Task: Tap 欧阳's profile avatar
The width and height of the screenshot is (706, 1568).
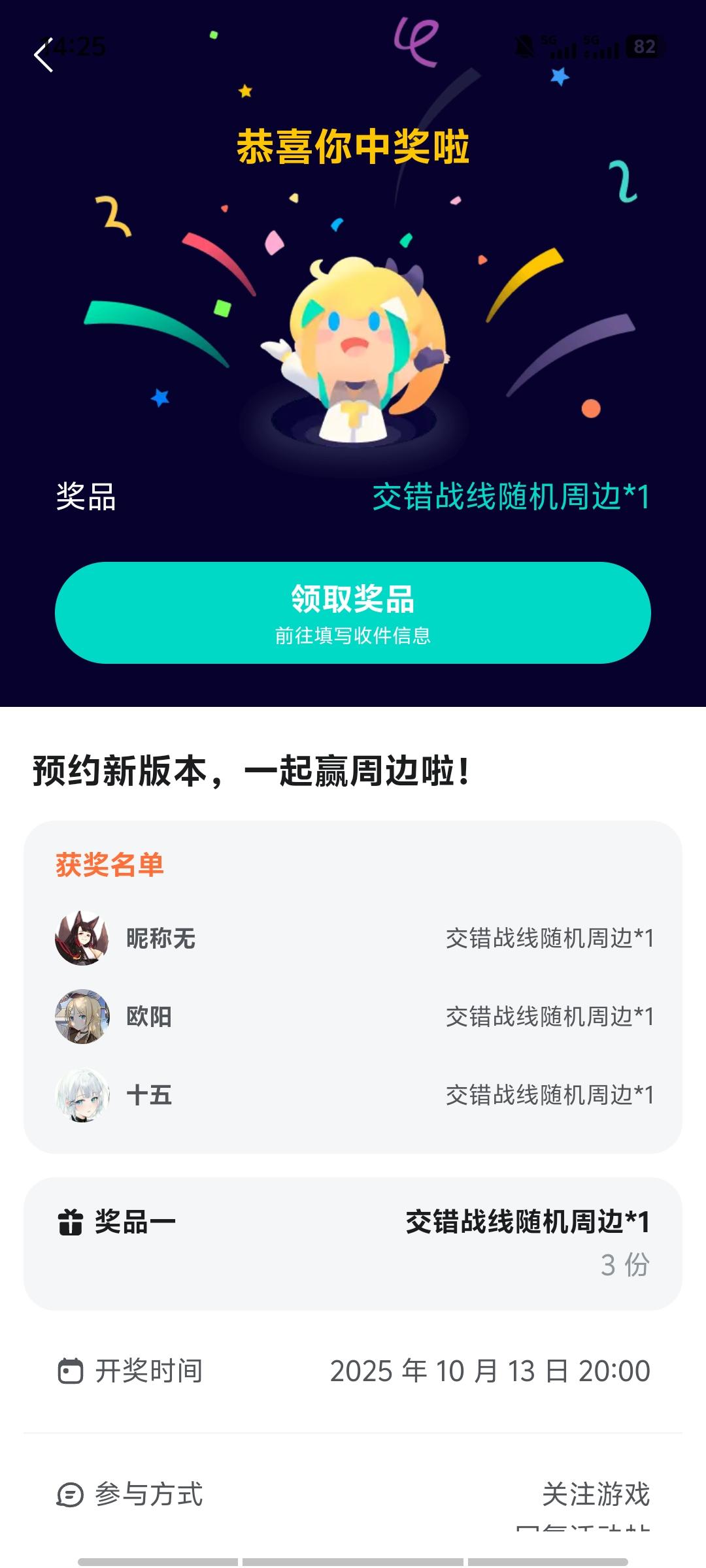Action: [82, 1018]
